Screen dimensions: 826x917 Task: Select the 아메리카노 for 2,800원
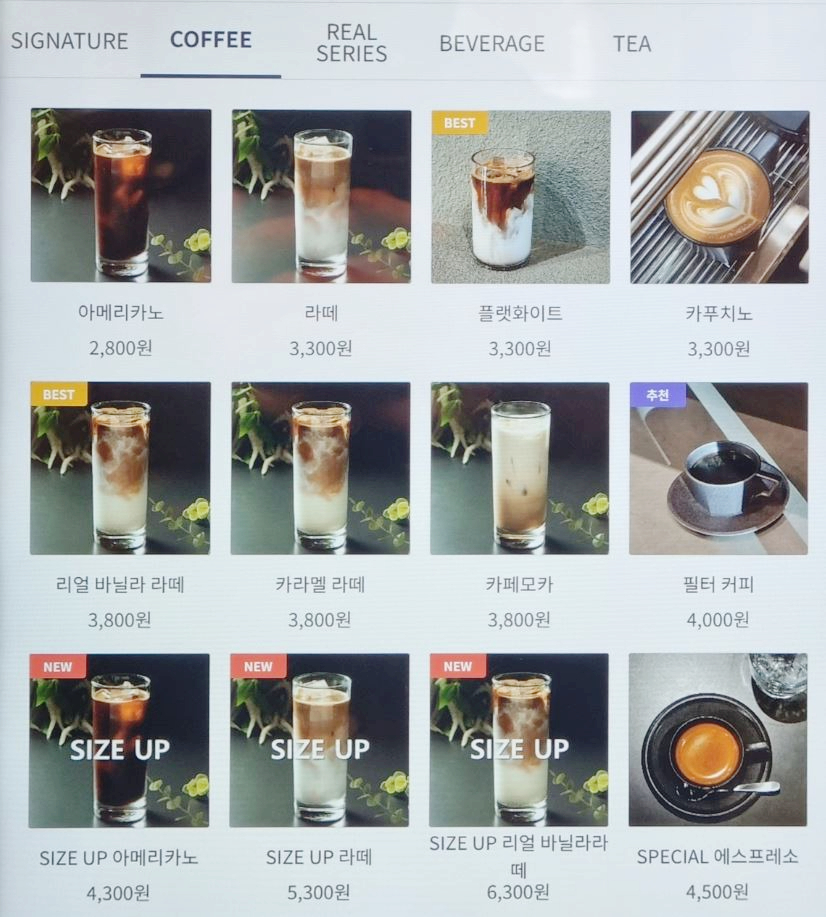(121, 196)
